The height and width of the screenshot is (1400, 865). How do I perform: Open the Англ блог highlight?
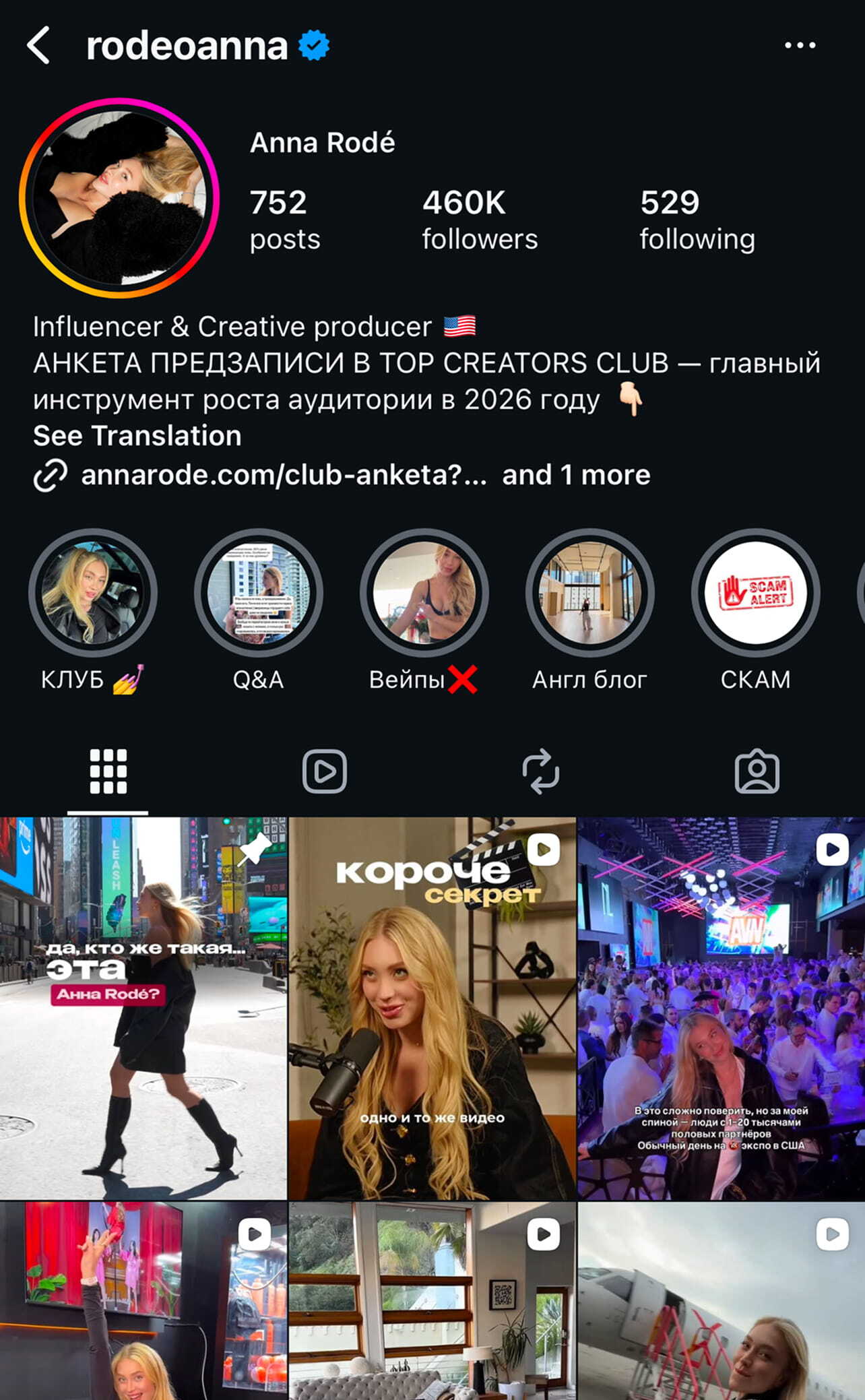[590, 593]
